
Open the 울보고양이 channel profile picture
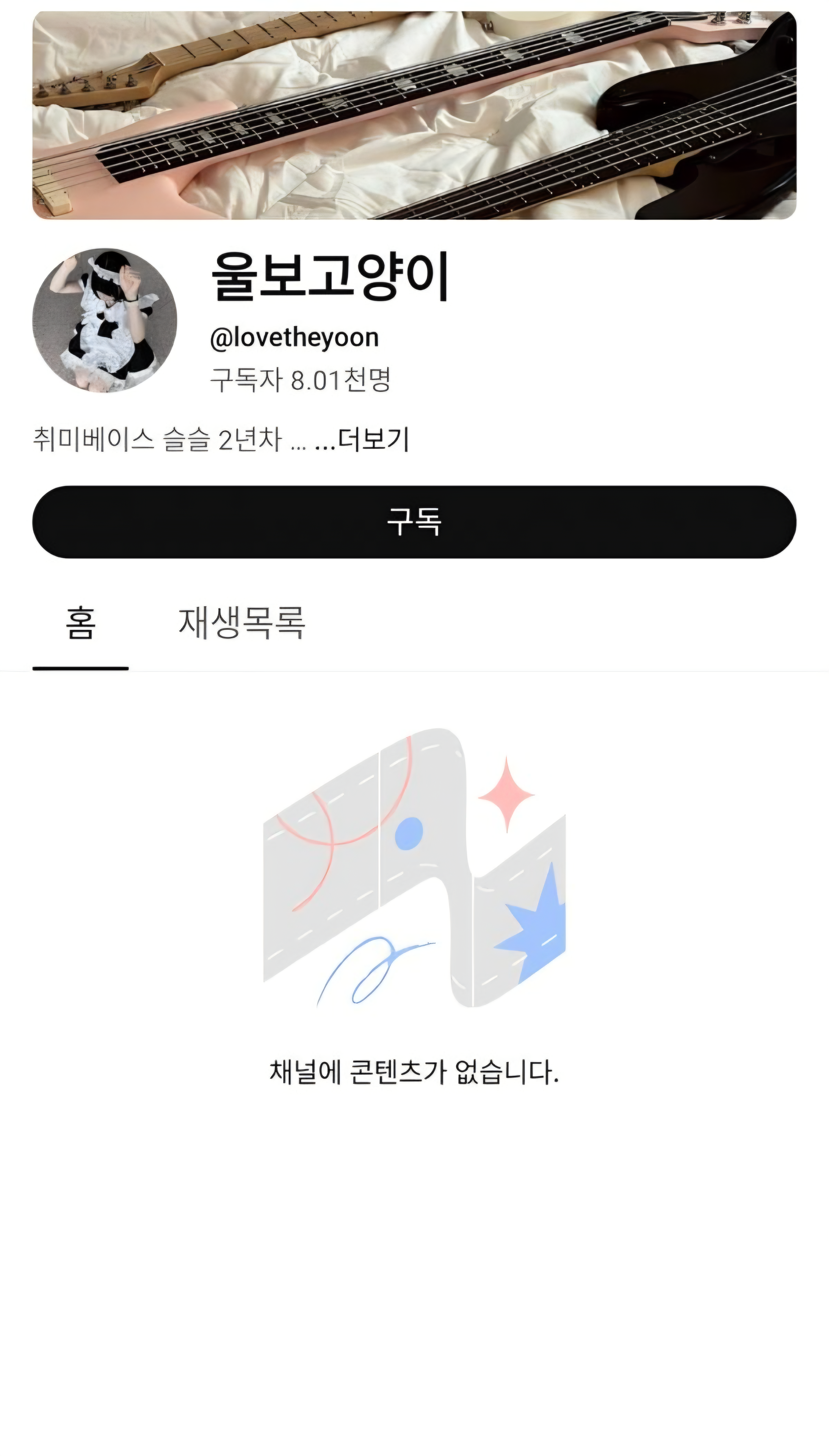pyautogui.click(x=105, y=320)
